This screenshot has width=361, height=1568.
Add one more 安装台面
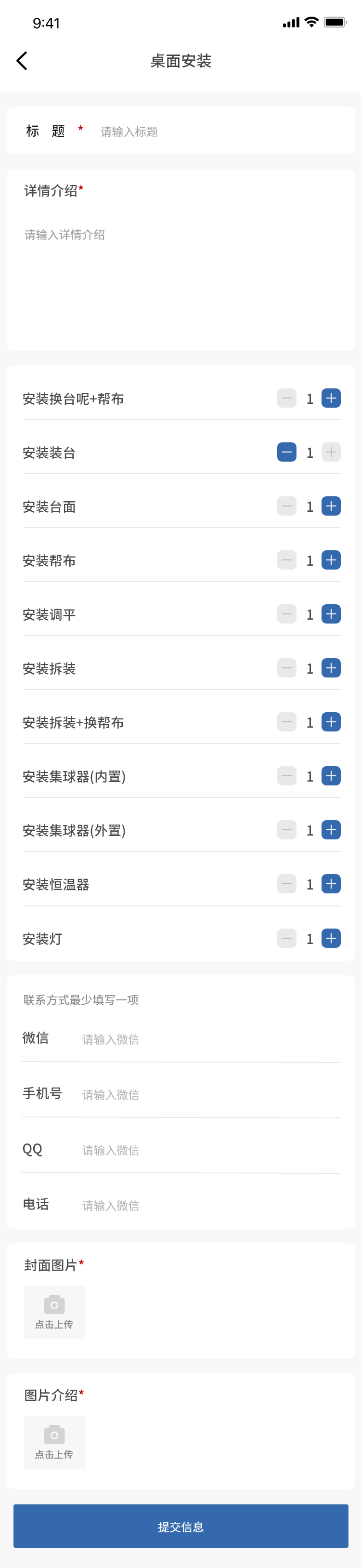[331, 506]
